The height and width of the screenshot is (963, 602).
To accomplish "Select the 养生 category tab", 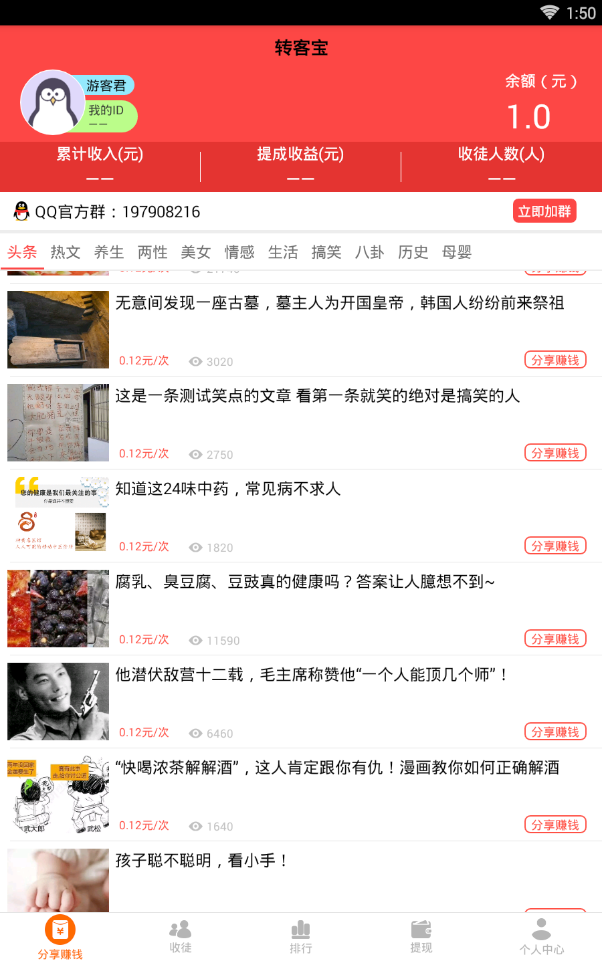I will 109,252.
